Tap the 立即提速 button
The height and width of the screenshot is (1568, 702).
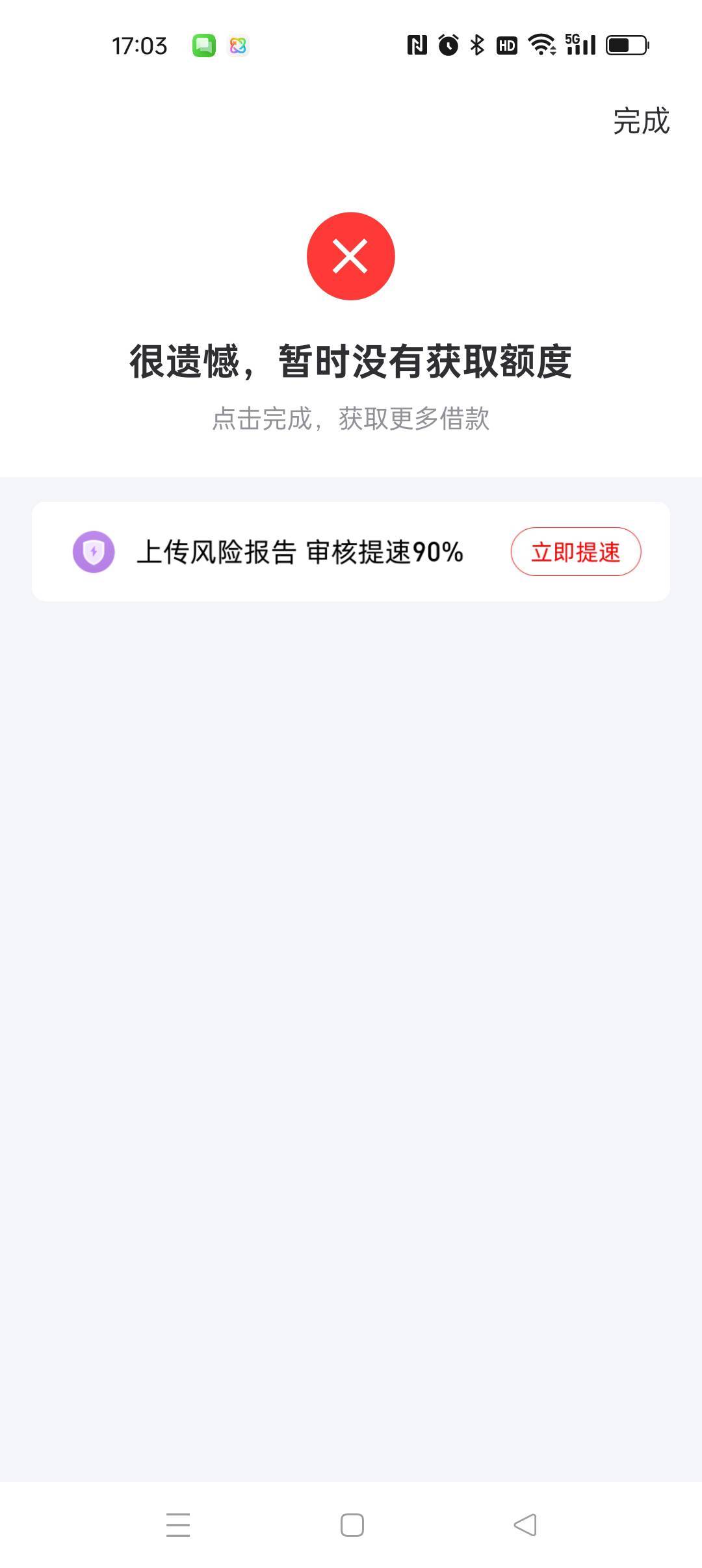point(575,552)
